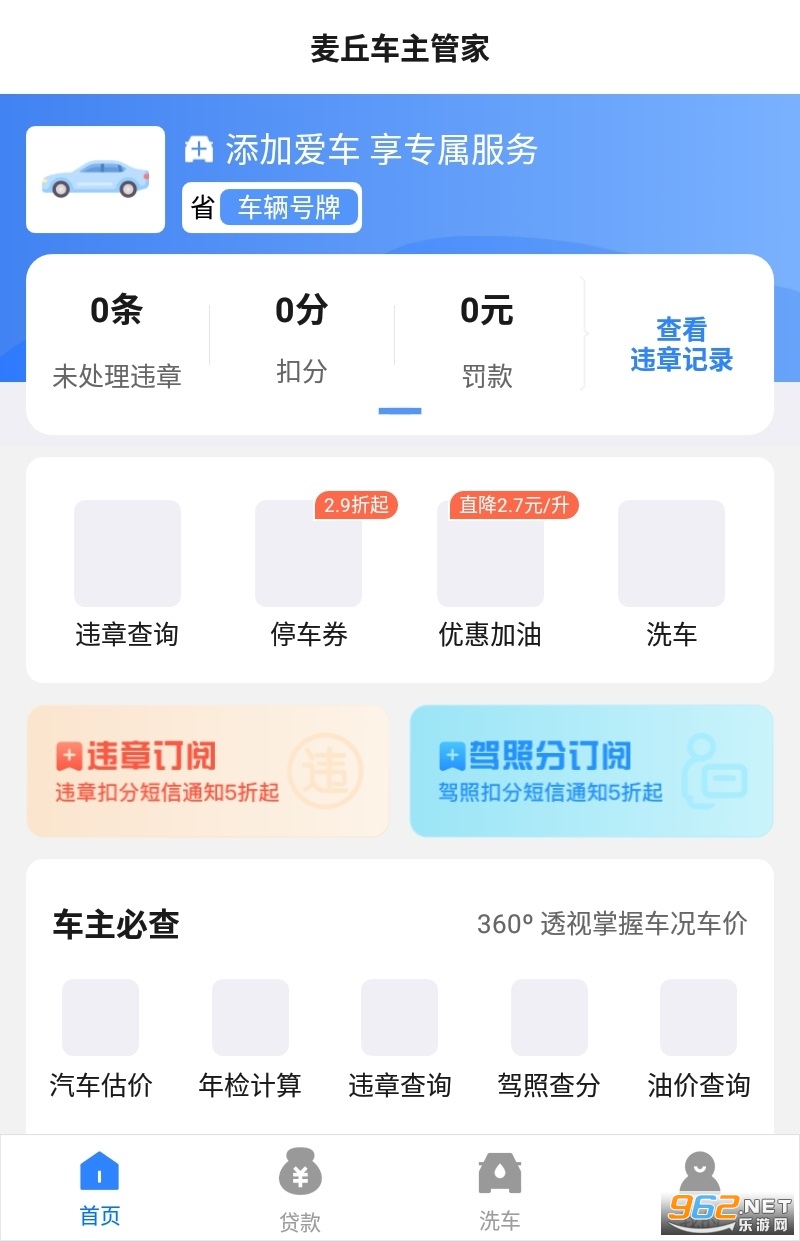
Task: Switch to the 洗车 bottom tab
Action: [500, 1188]
